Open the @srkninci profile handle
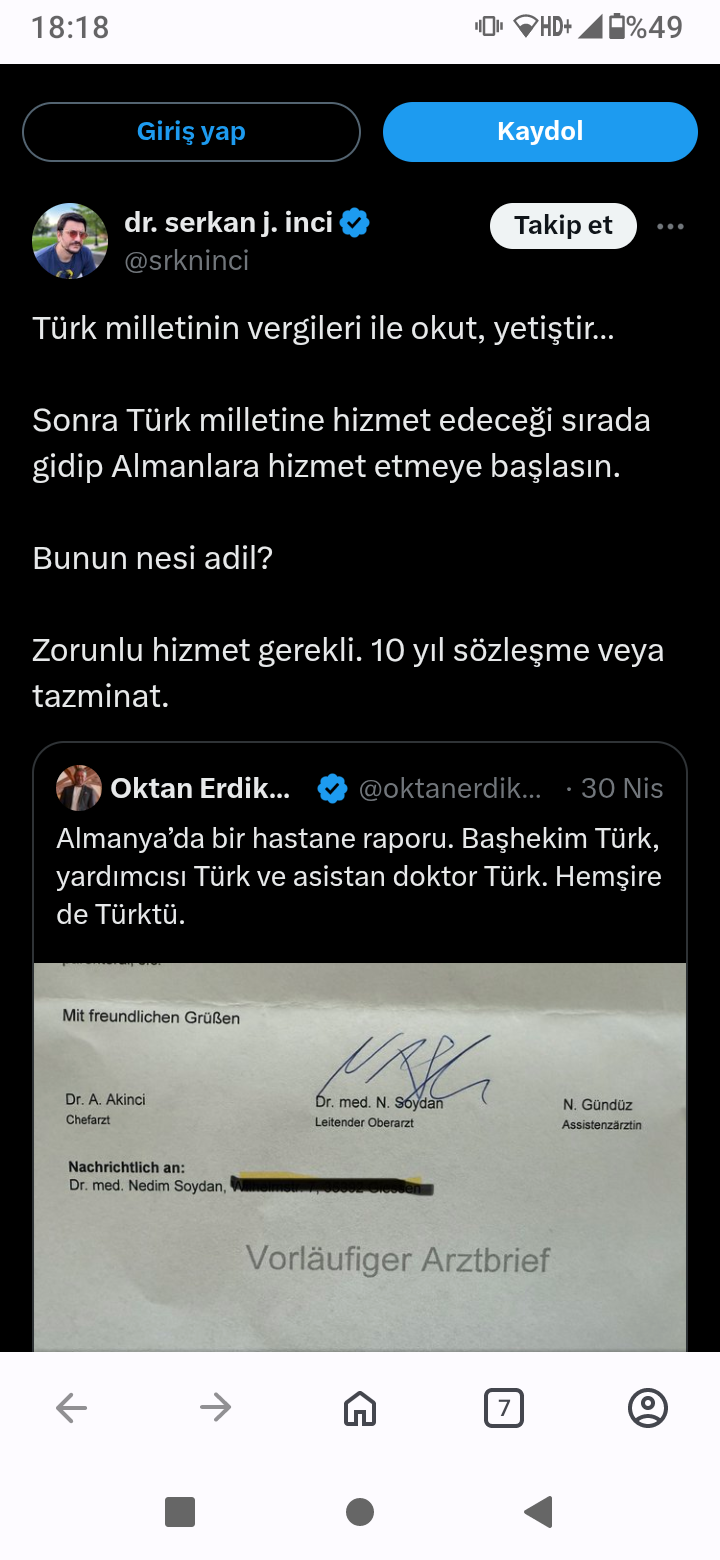Viewport: 720px width, 1560px height. click(x=186, y=261)
